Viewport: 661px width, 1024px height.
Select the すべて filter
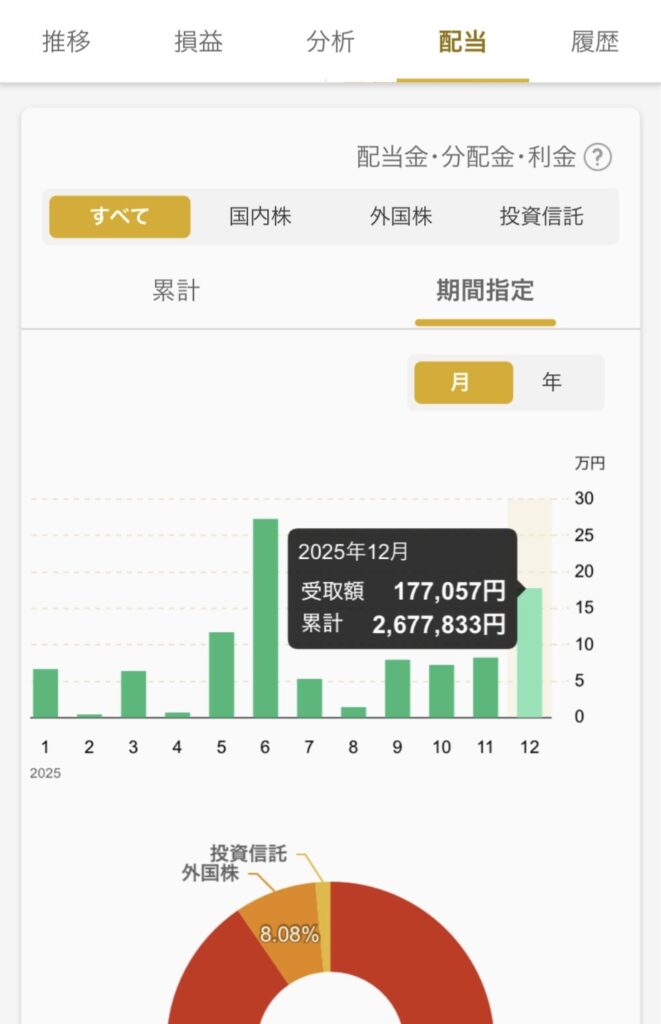click(120, 216)
